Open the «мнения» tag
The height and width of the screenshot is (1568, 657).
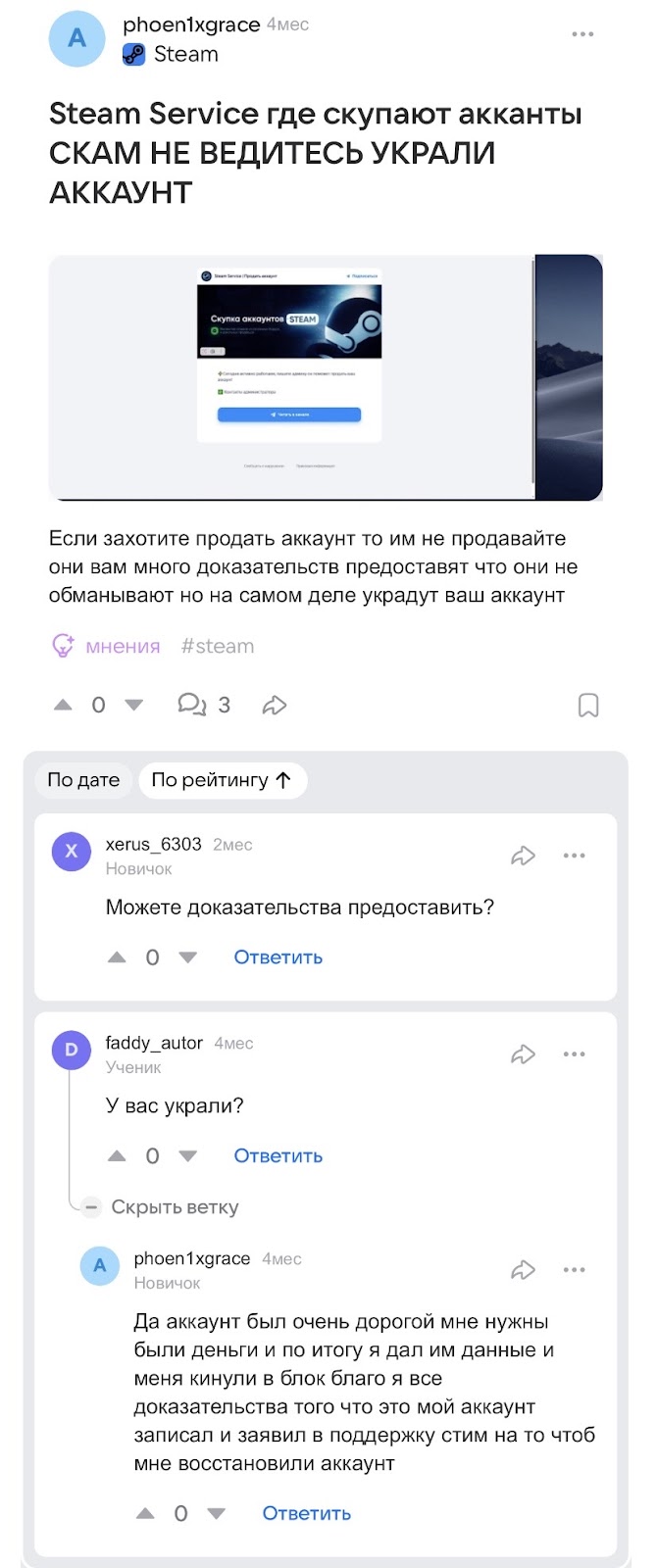click(106, 646)
